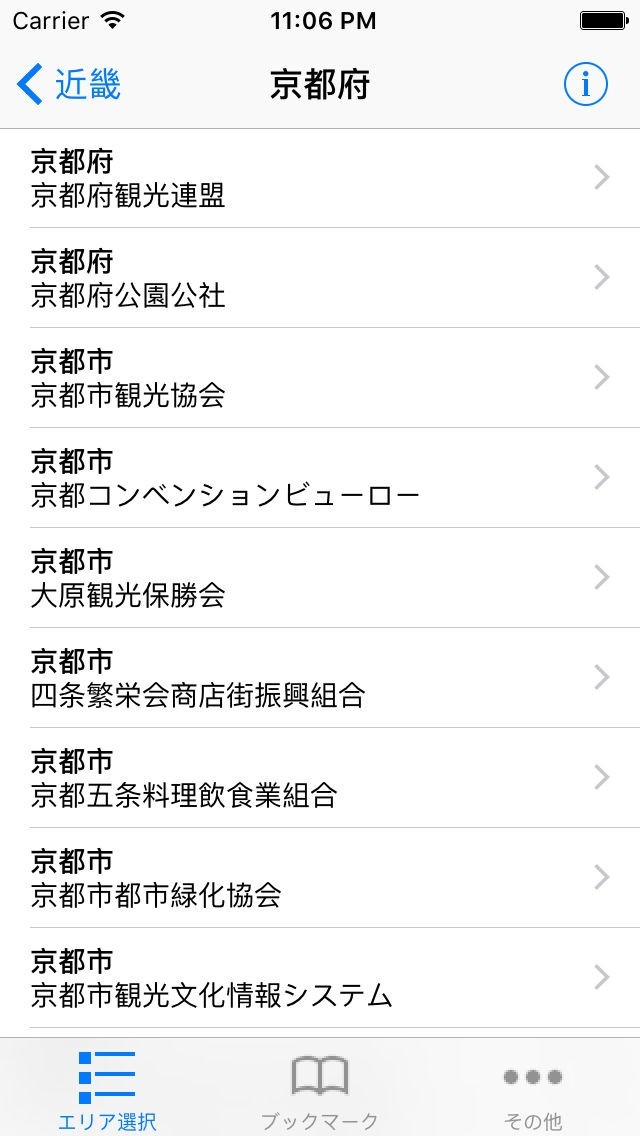Open 京都コンベンションビューロー

(x=320, y=478)
